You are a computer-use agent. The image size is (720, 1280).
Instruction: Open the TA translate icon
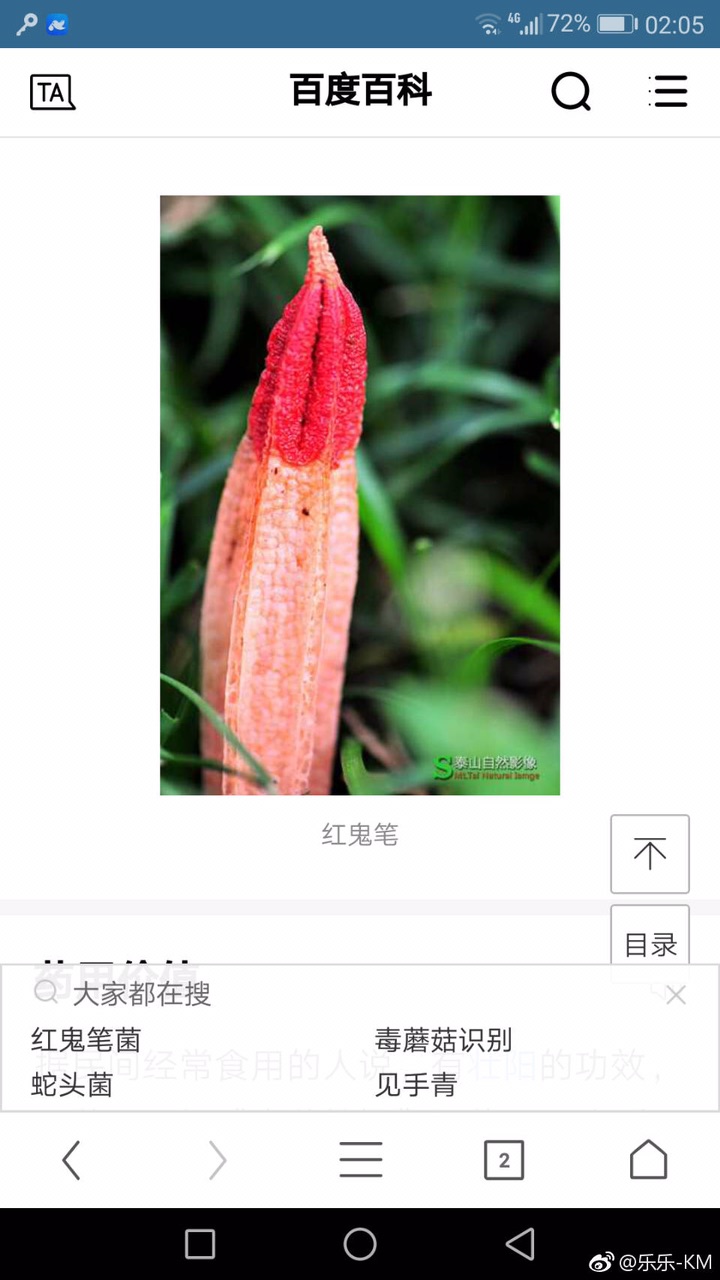pyautogui.click(x=52, y=92)
